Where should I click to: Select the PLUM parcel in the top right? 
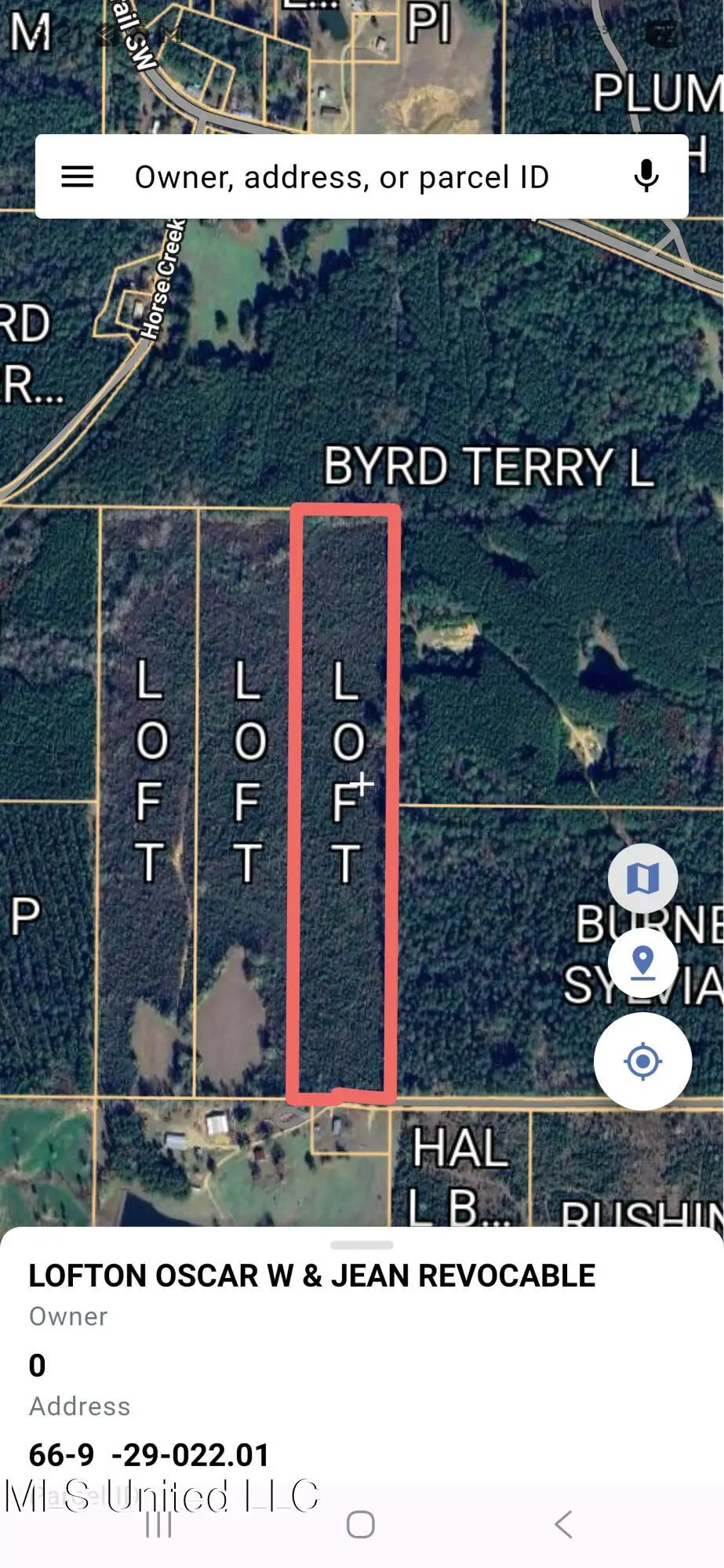[655, 90]
